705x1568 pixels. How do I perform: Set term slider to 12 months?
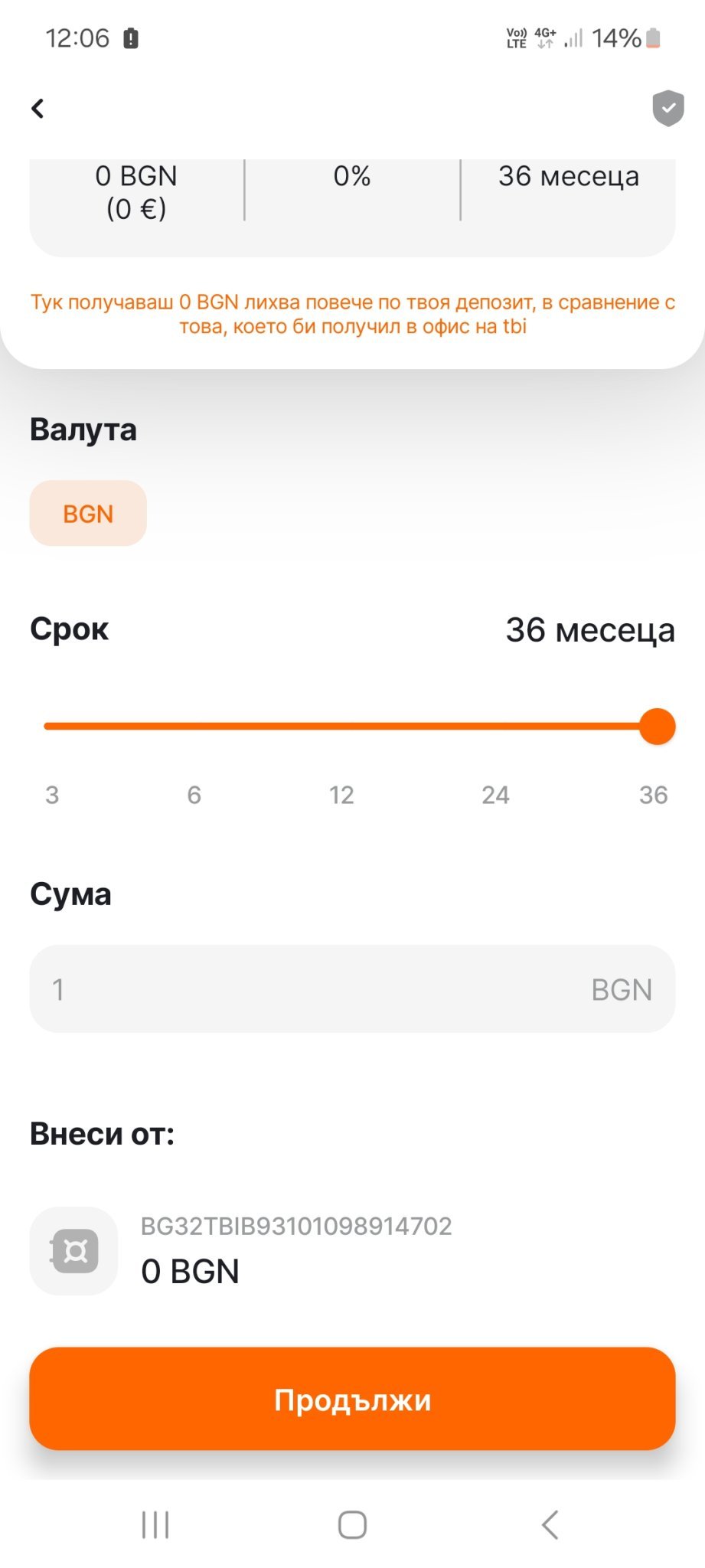click(x=342, y=726)
